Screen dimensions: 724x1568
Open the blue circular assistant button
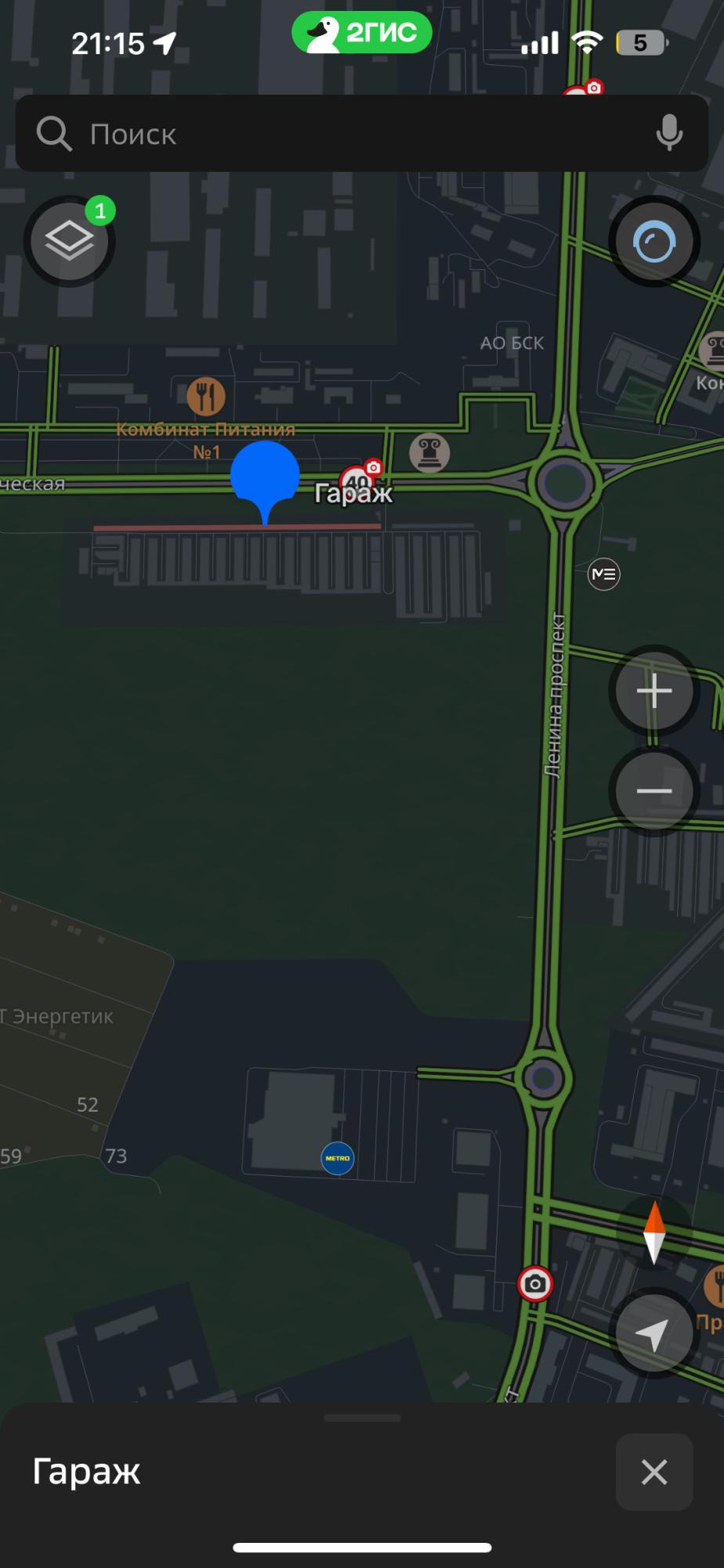[654, 241]
